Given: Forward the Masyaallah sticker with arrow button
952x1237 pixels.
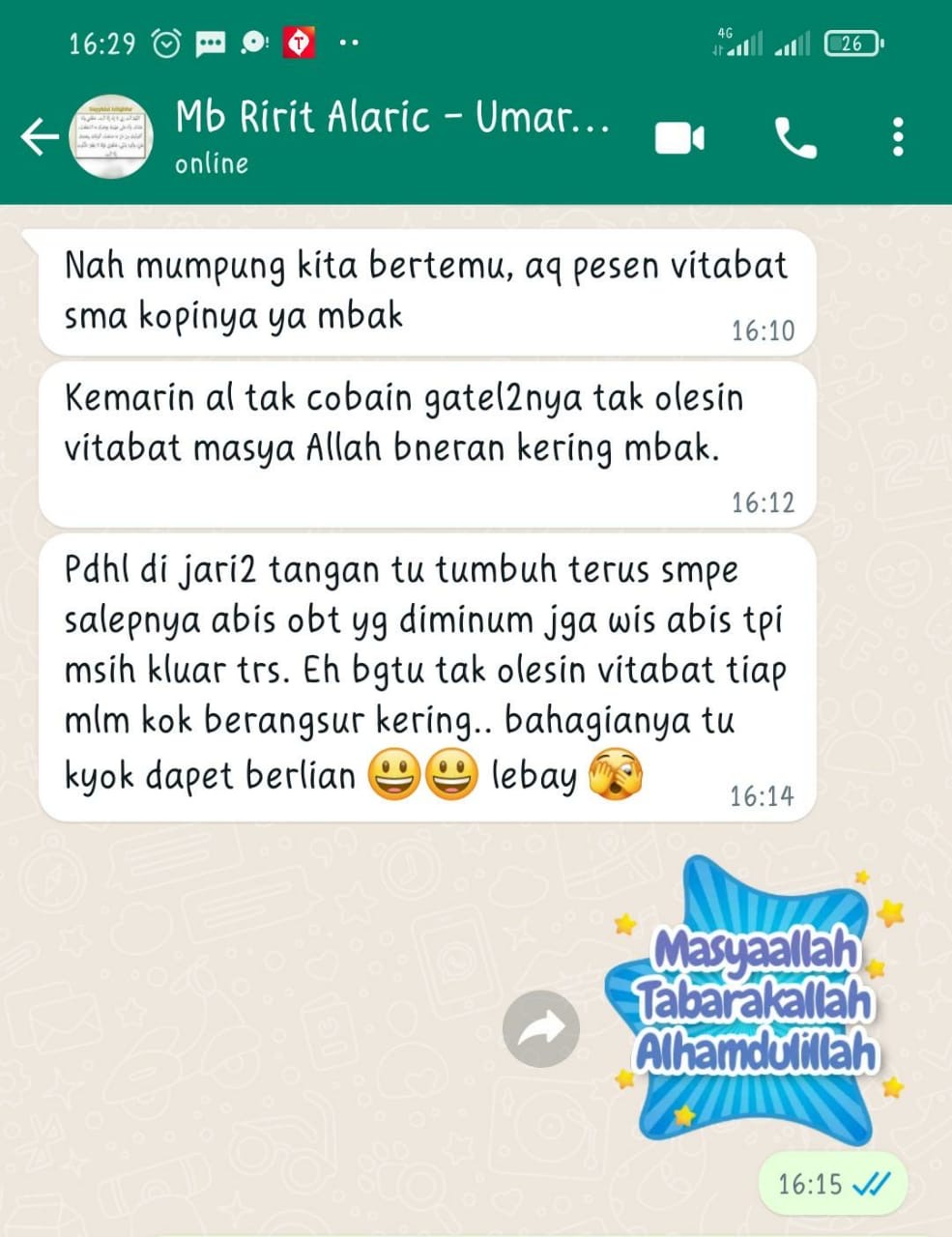Looking at the screenshot, I should tap(541, 1029).
